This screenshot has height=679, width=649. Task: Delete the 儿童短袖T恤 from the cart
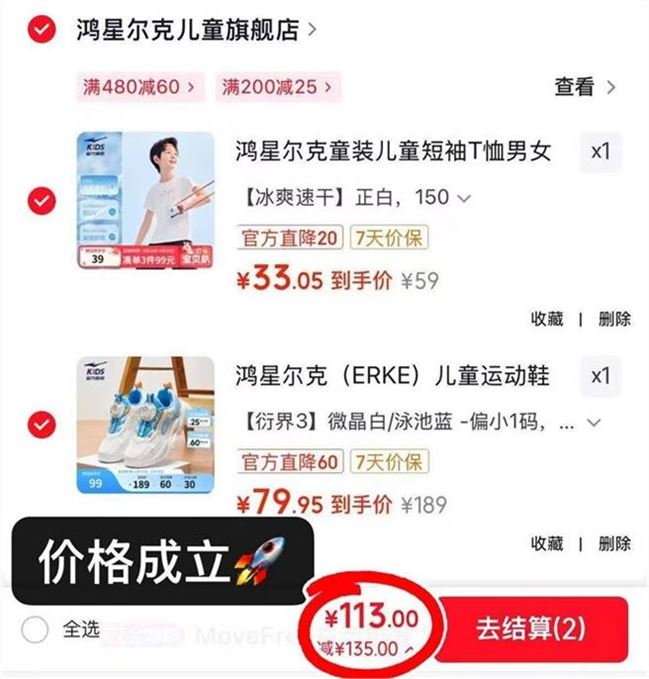614,319
